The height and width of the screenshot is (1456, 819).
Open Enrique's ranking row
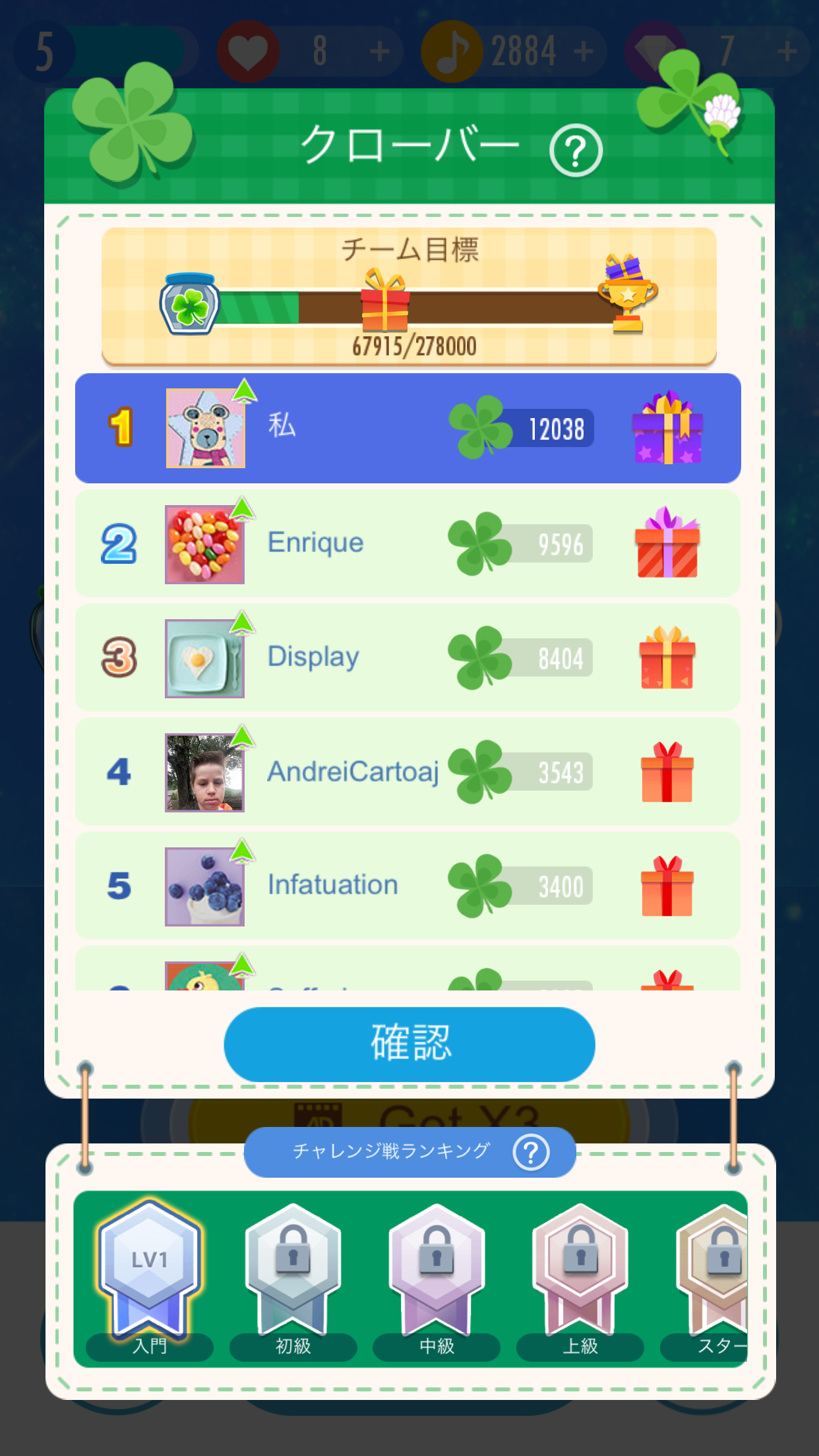coord(408,543)
